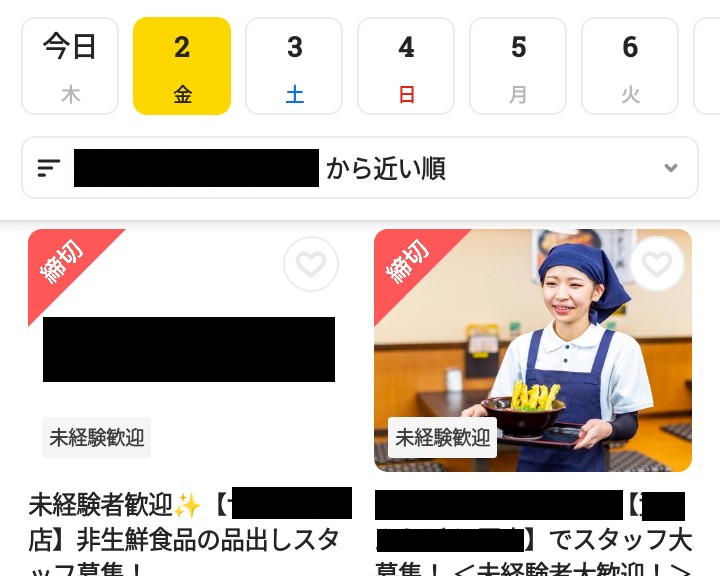Image resolution: width=720 pixels, height=576 pixels.
Task: Favorite the job with the waitress photo
Action: tap(656, 265)
